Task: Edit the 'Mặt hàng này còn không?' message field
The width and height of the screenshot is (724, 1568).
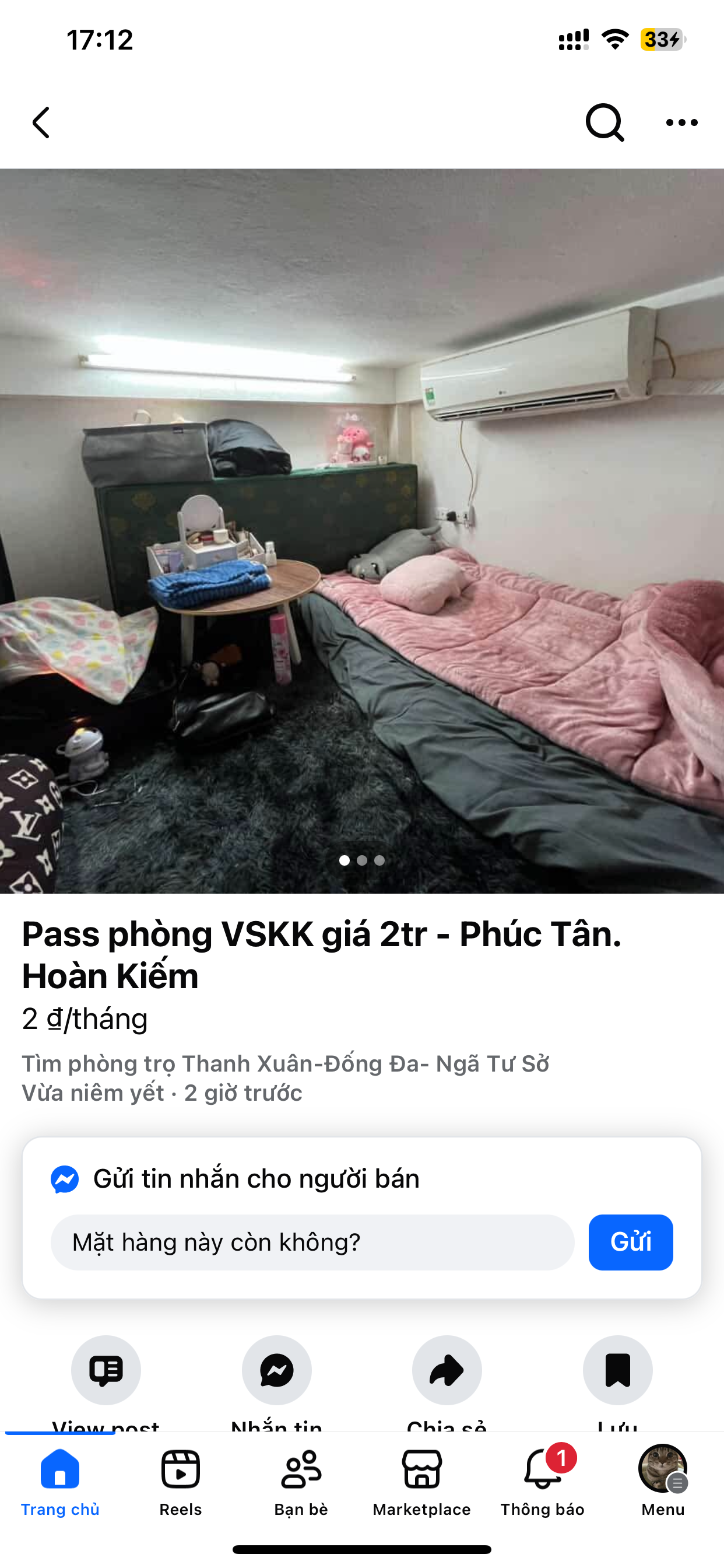Action: [312, 1242]
